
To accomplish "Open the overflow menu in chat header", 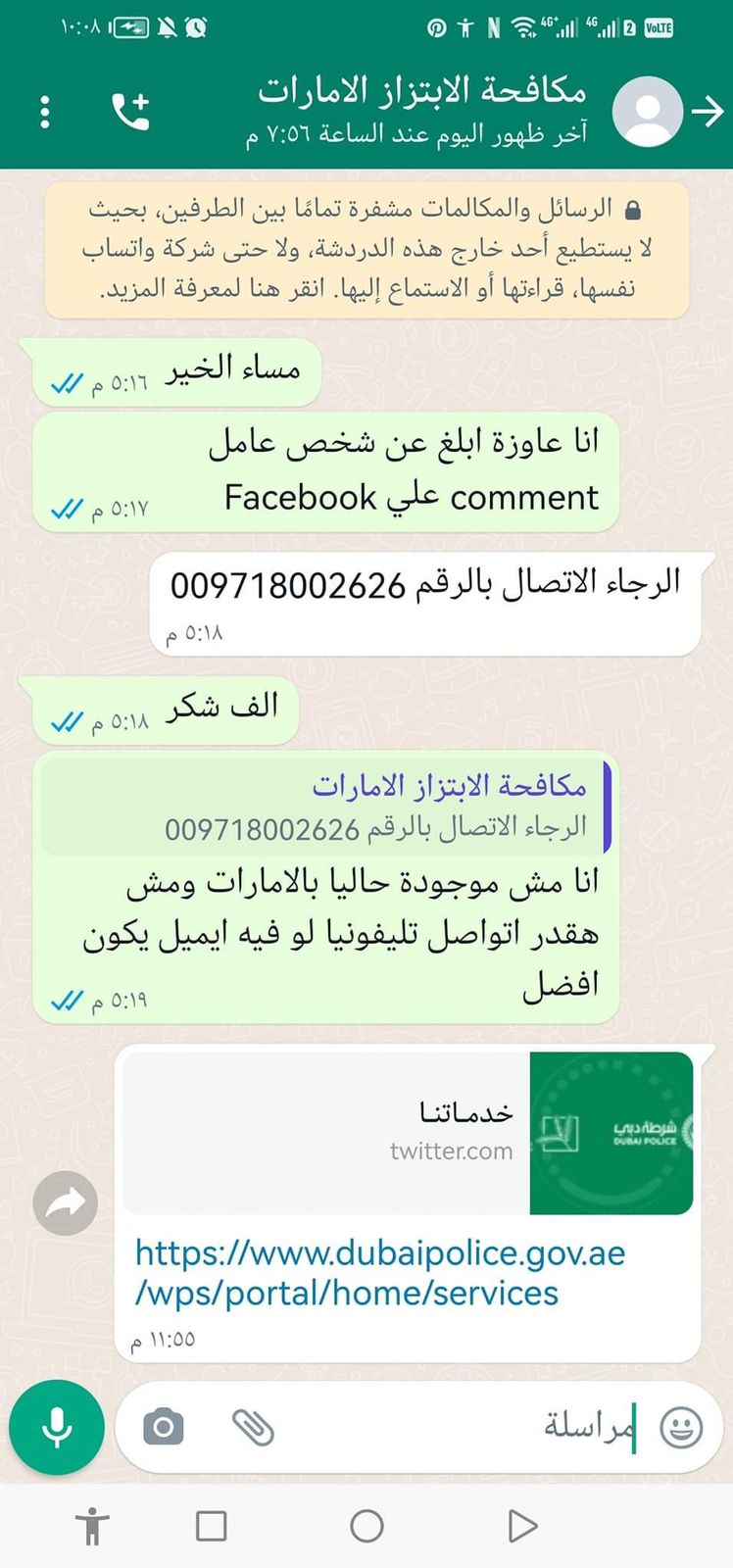I will coord(45,112).
